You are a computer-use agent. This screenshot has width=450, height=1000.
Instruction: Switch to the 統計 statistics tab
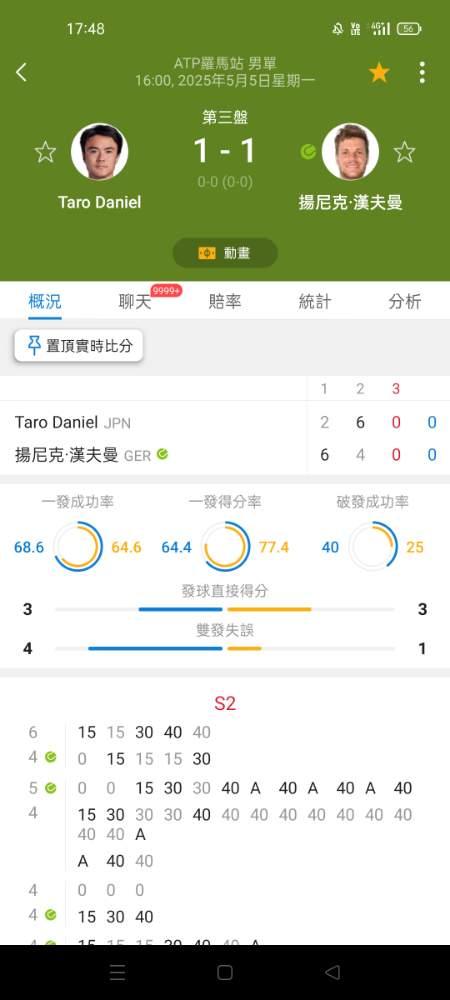315,302
